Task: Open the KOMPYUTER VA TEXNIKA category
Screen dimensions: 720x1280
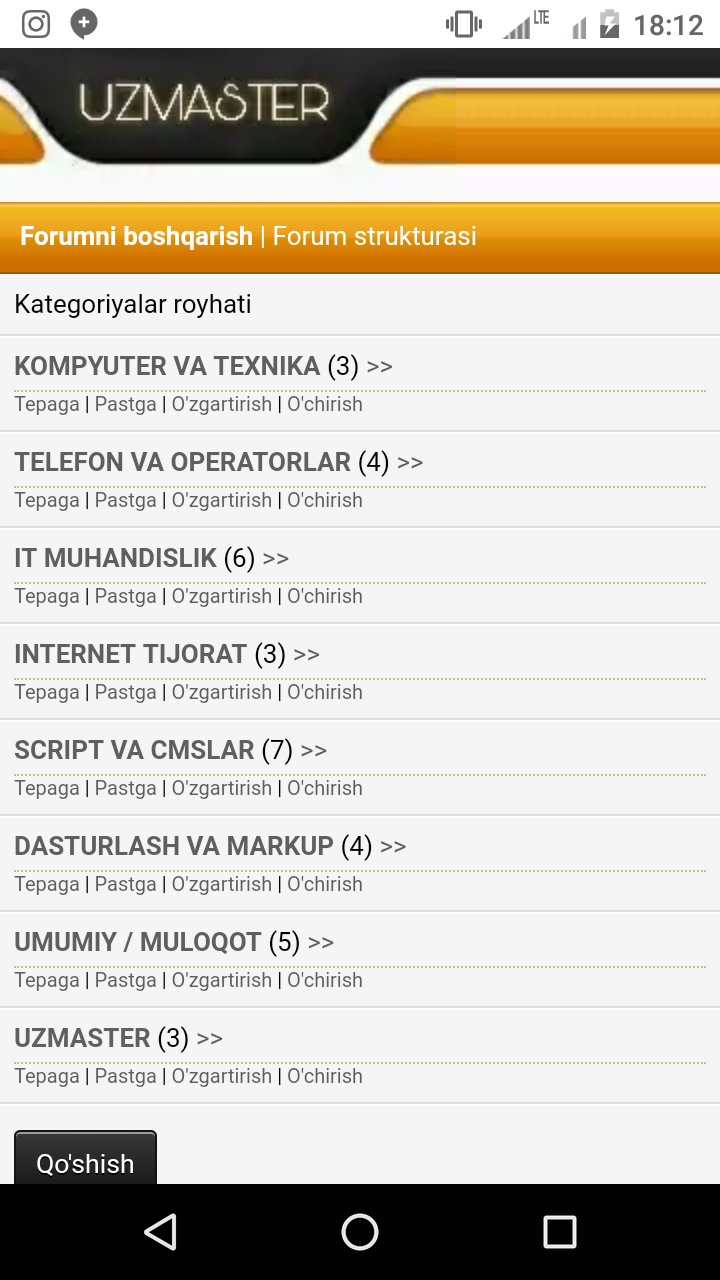Action: [167, 366]
